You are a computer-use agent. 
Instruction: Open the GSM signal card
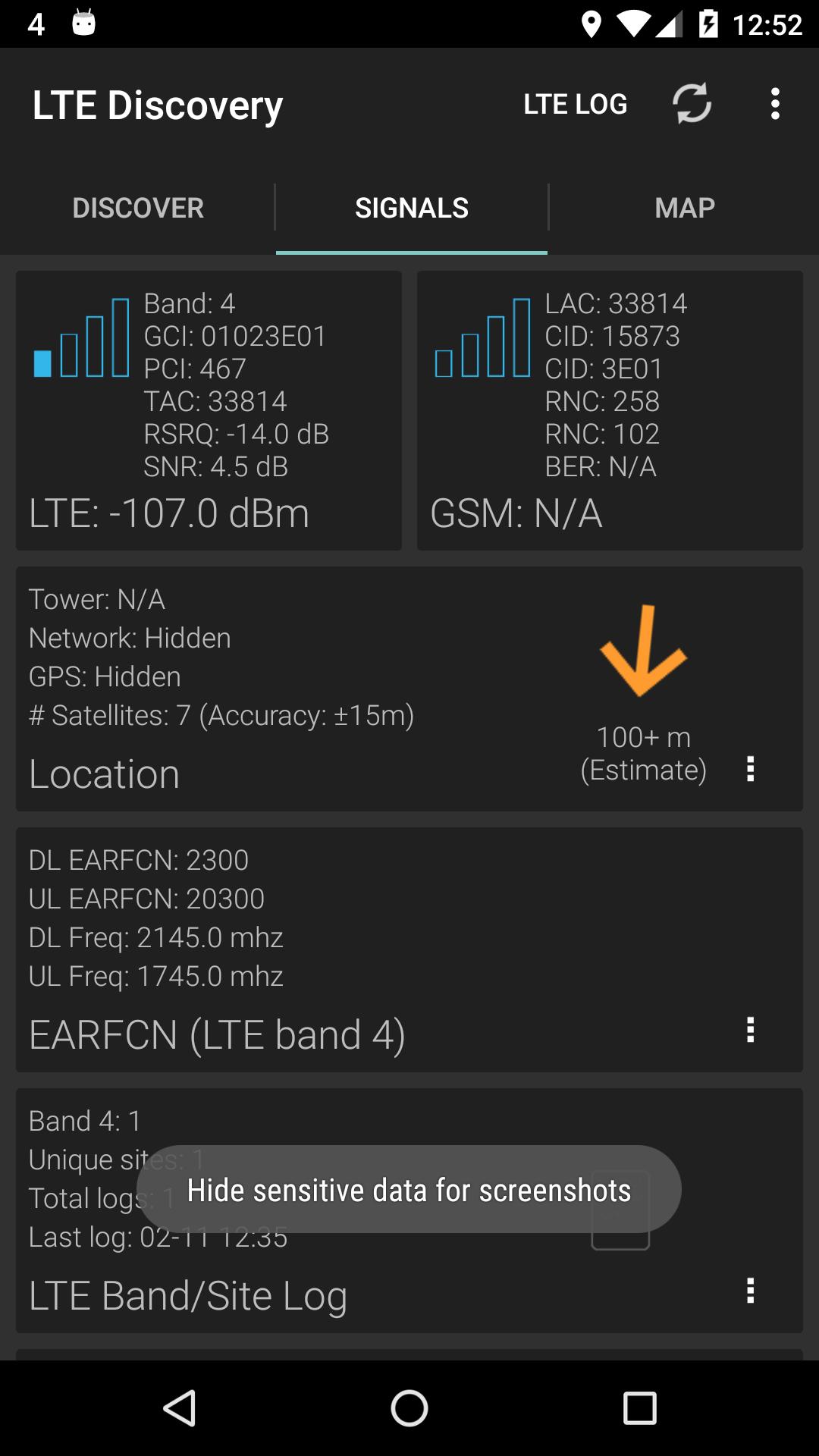tap(610, 410)
